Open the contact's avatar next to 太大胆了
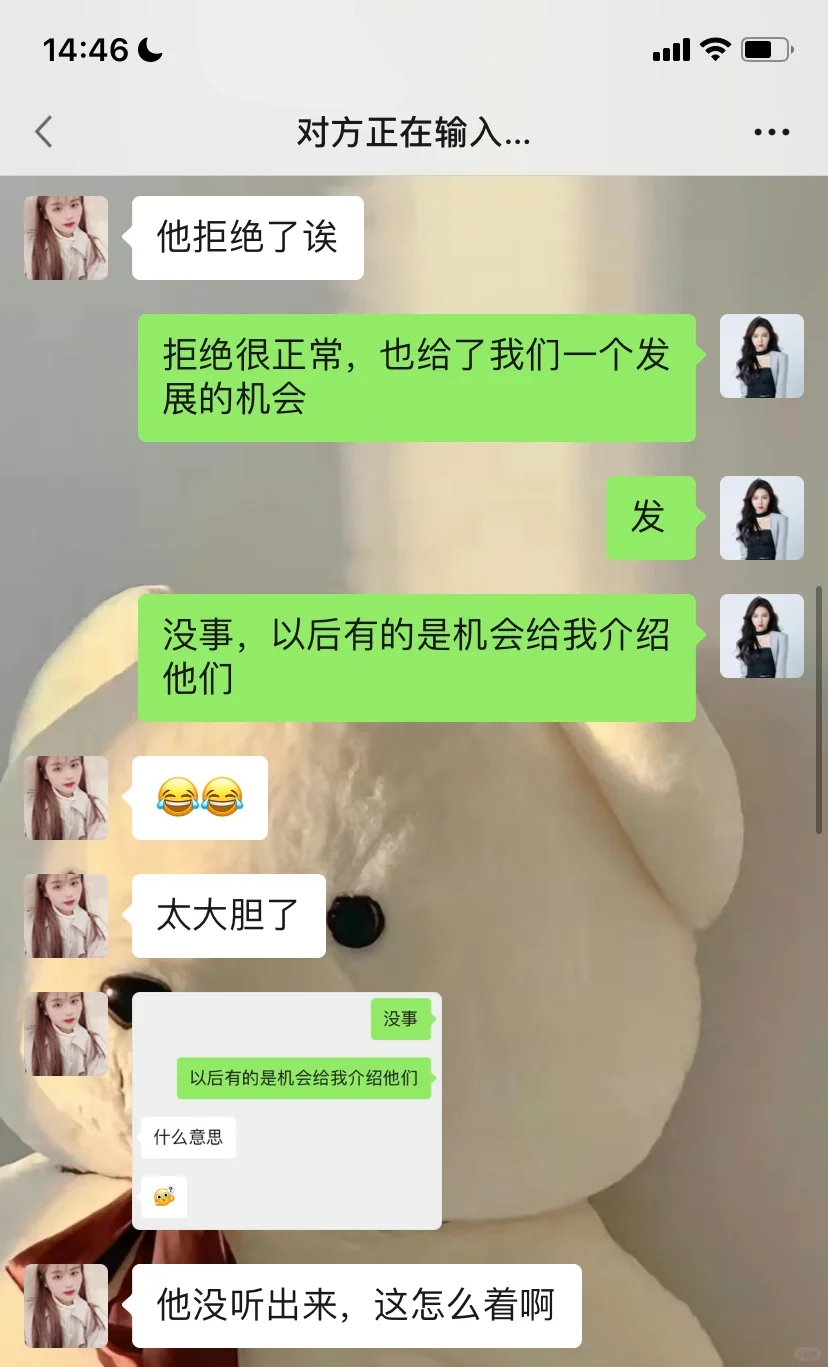 coord(66,916)
